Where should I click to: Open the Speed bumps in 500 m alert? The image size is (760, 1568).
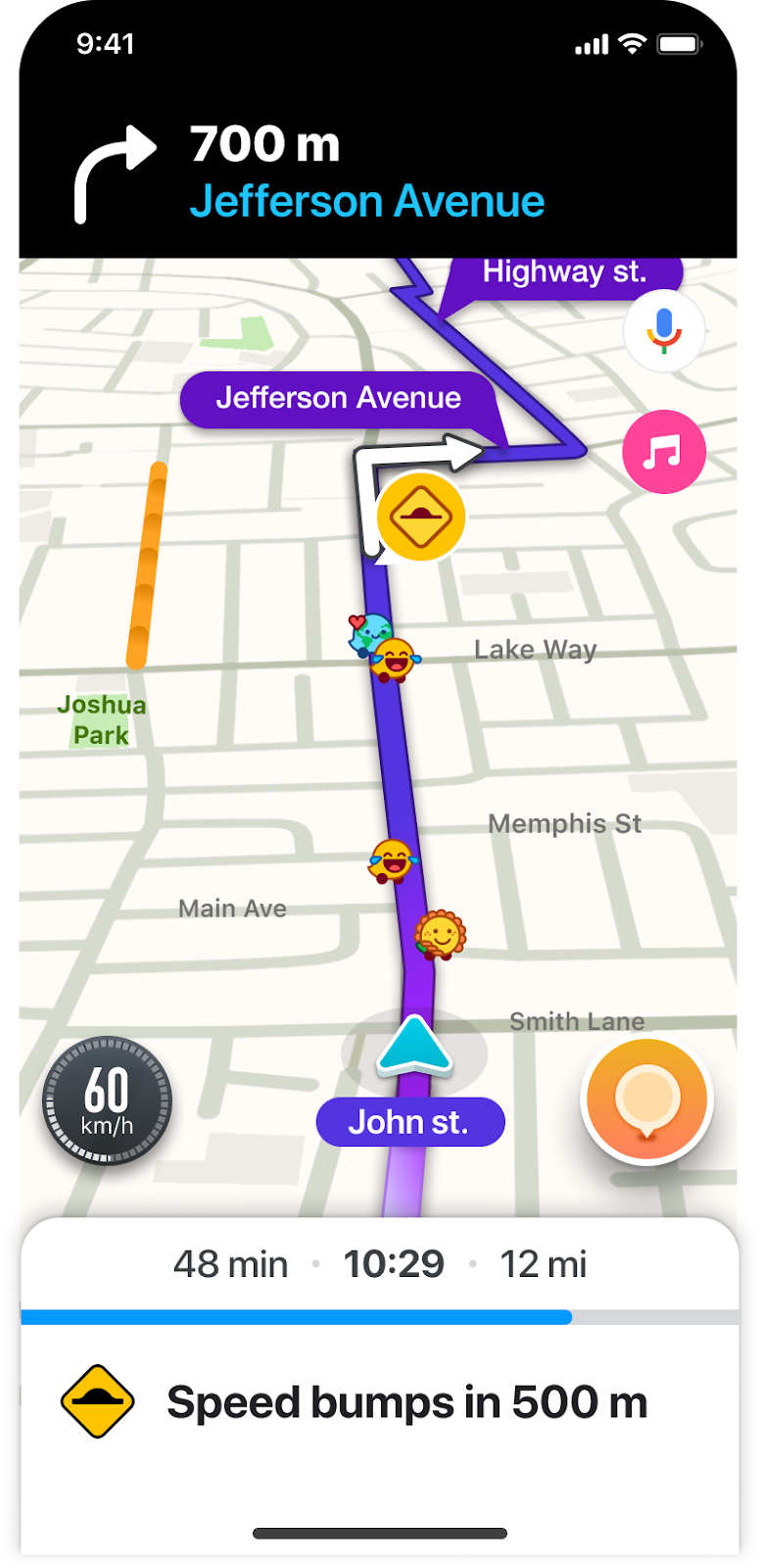380,1402
